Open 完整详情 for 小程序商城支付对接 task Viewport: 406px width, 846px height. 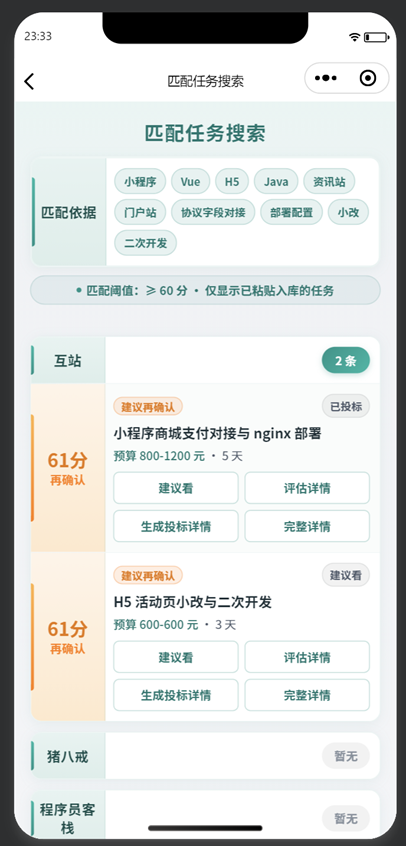click(307, 526)
